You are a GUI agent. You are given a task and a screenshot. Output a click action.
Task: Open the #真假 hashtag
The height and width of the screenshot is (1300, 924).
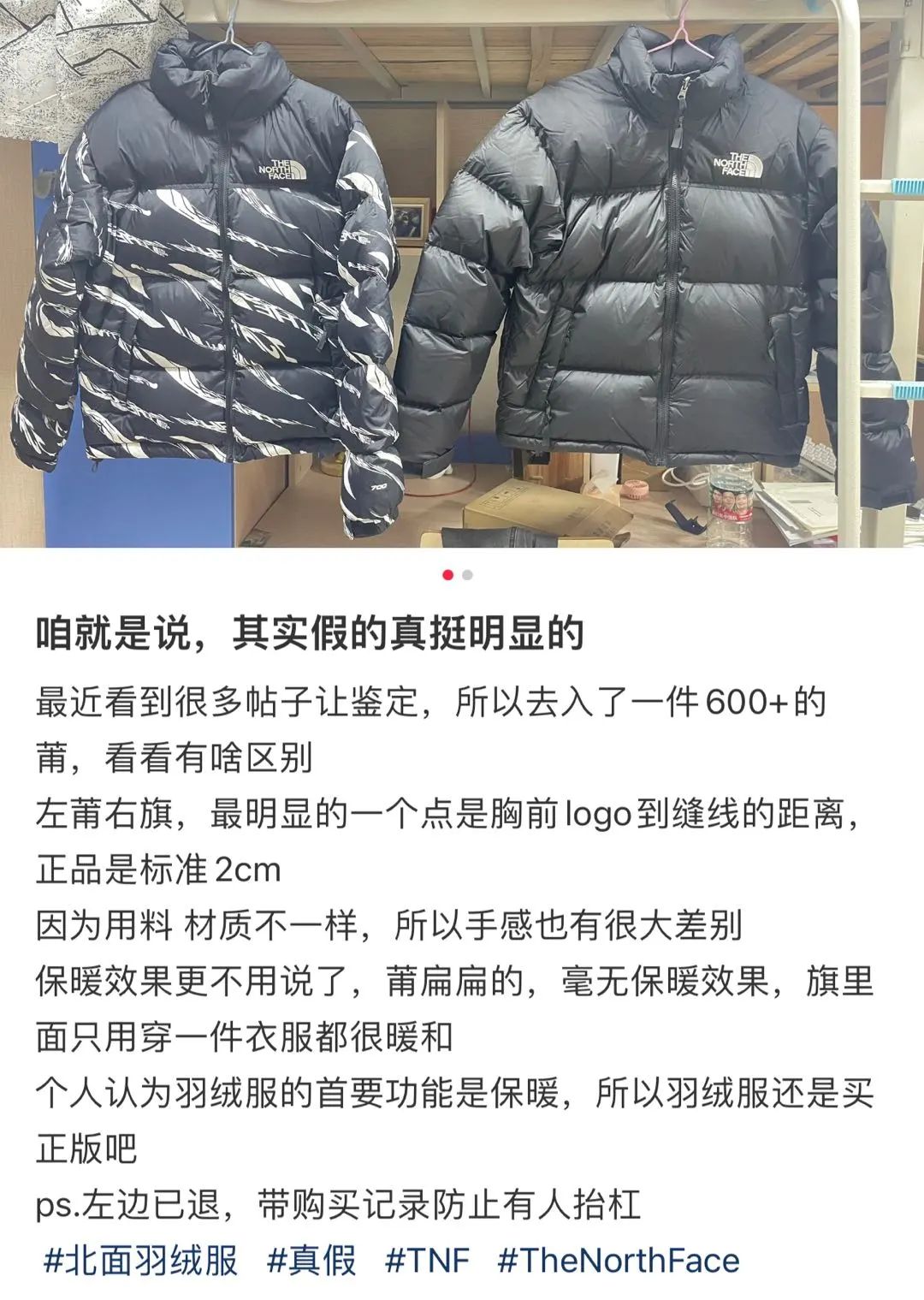pos(311,1261)
